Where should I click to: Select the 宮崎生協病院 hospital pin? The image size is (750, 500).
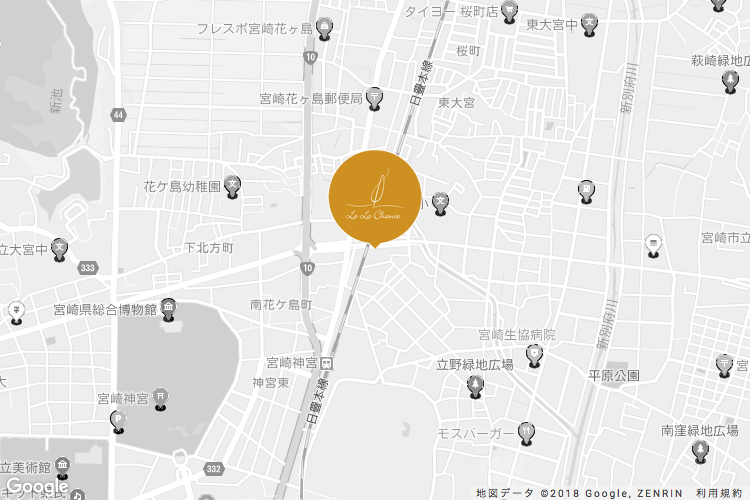(535, 353)
